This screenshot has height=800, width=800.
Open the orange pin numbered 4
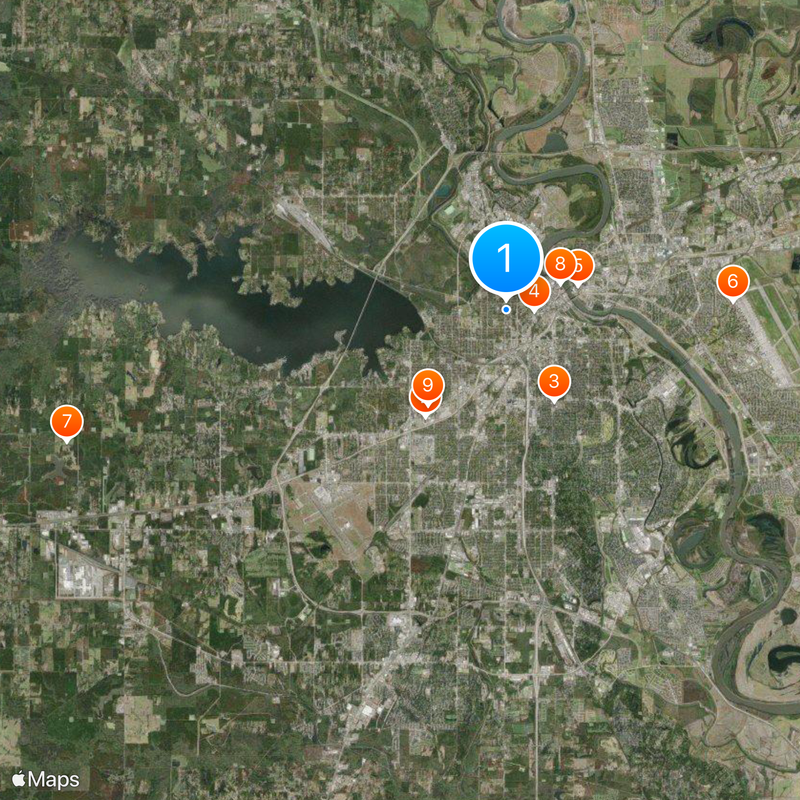[532, 294]
